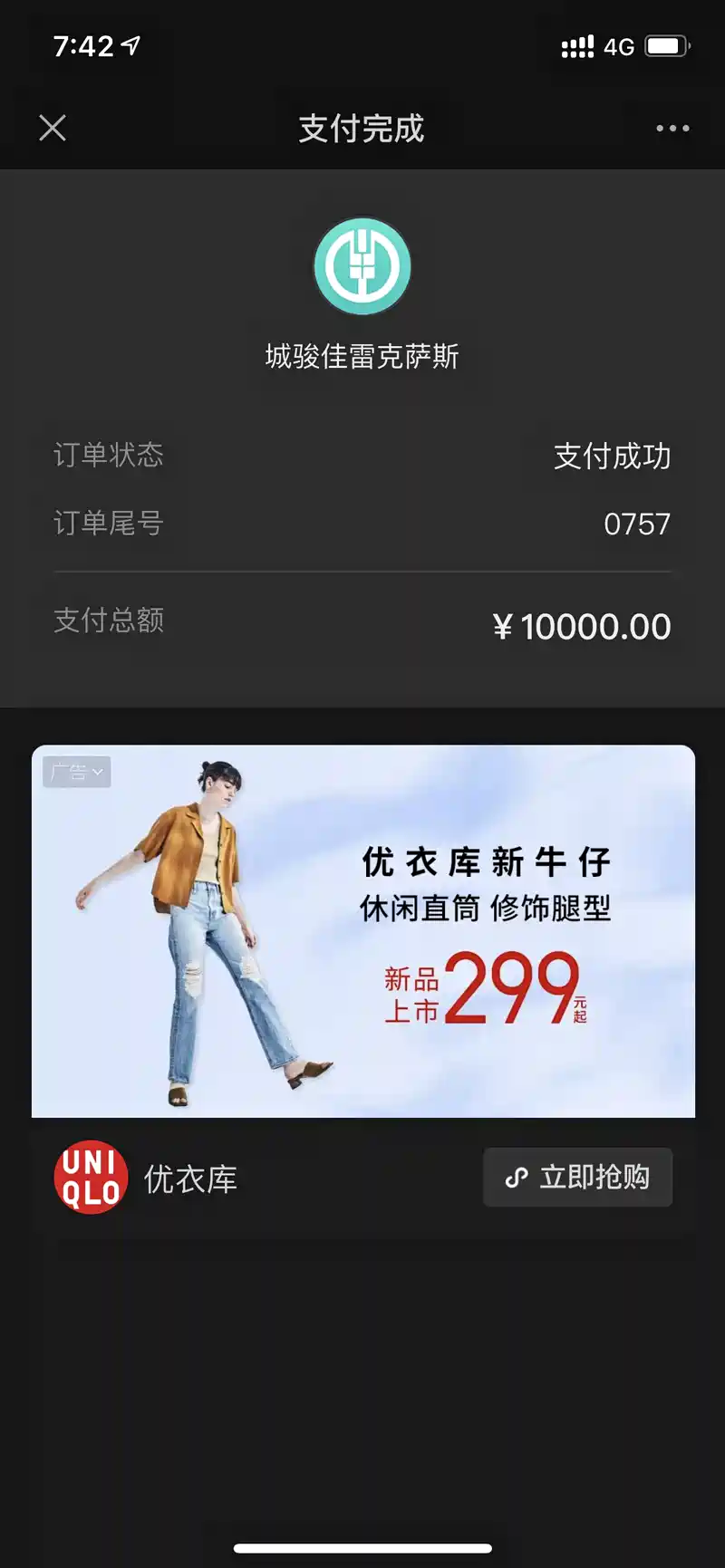Open the three-dot more options menu
Viewport: 725px width, 1568px height.
point(672,129)
